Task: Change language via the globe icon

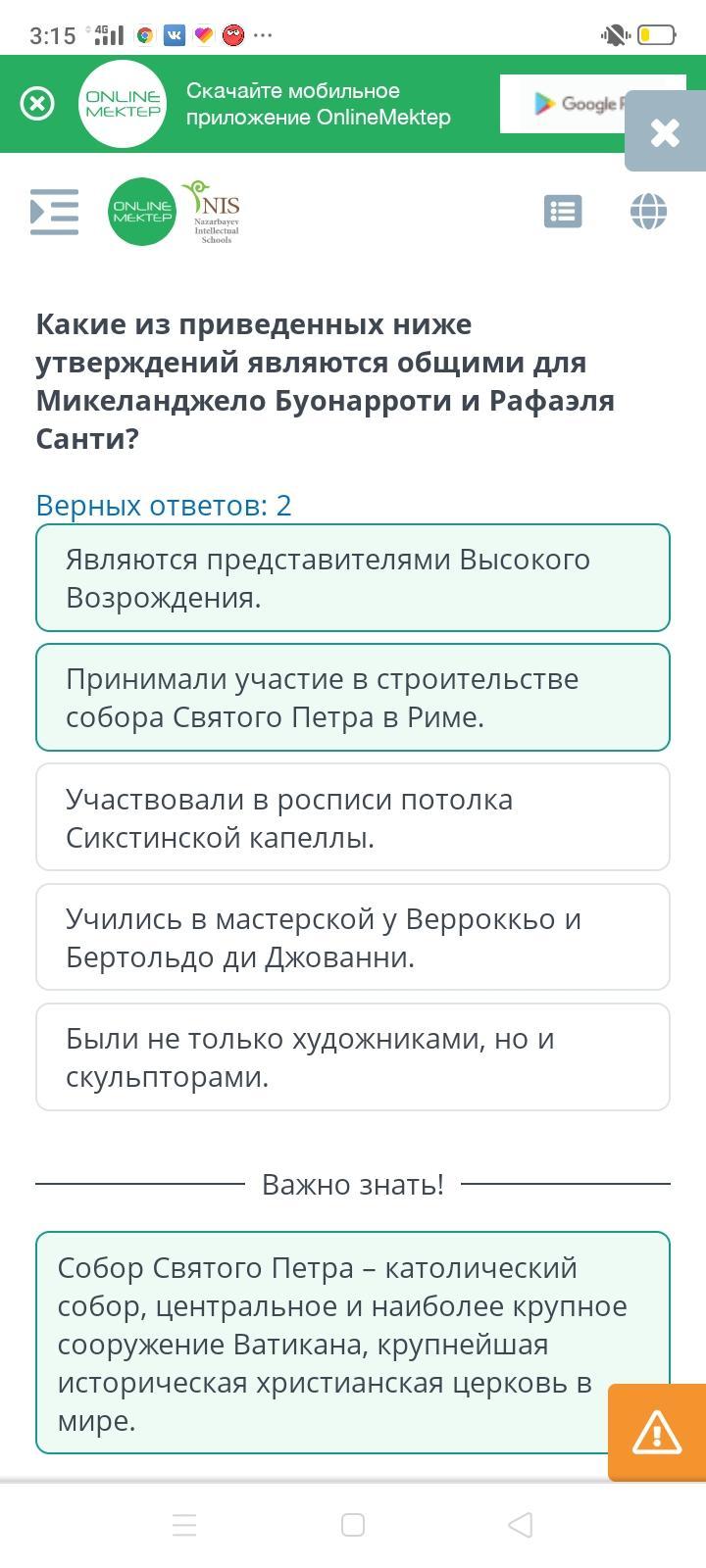Action: pos(648,212)
